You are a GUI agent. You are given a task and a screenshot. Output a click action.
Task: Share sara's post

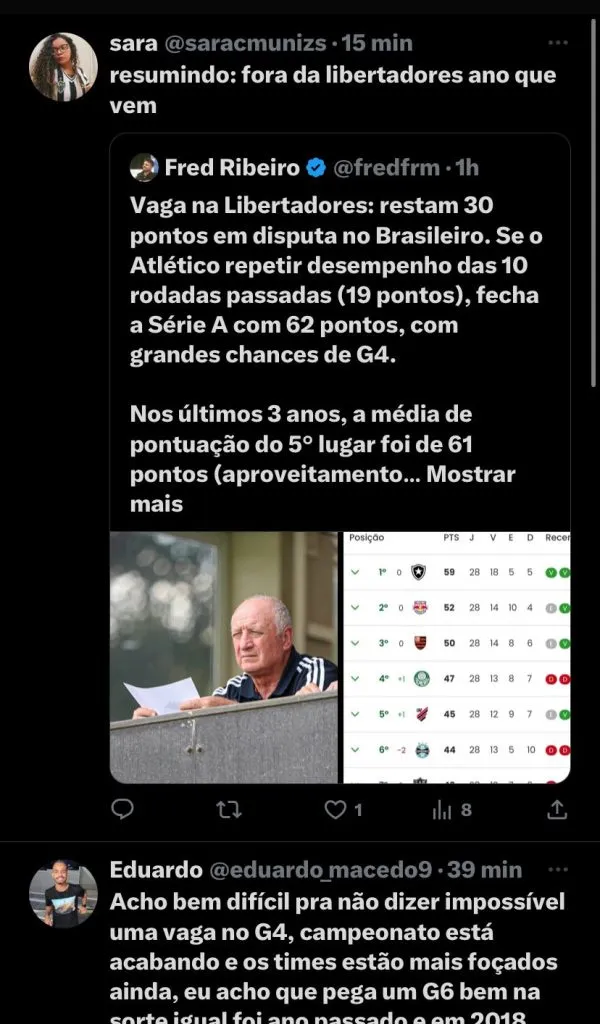557,810
